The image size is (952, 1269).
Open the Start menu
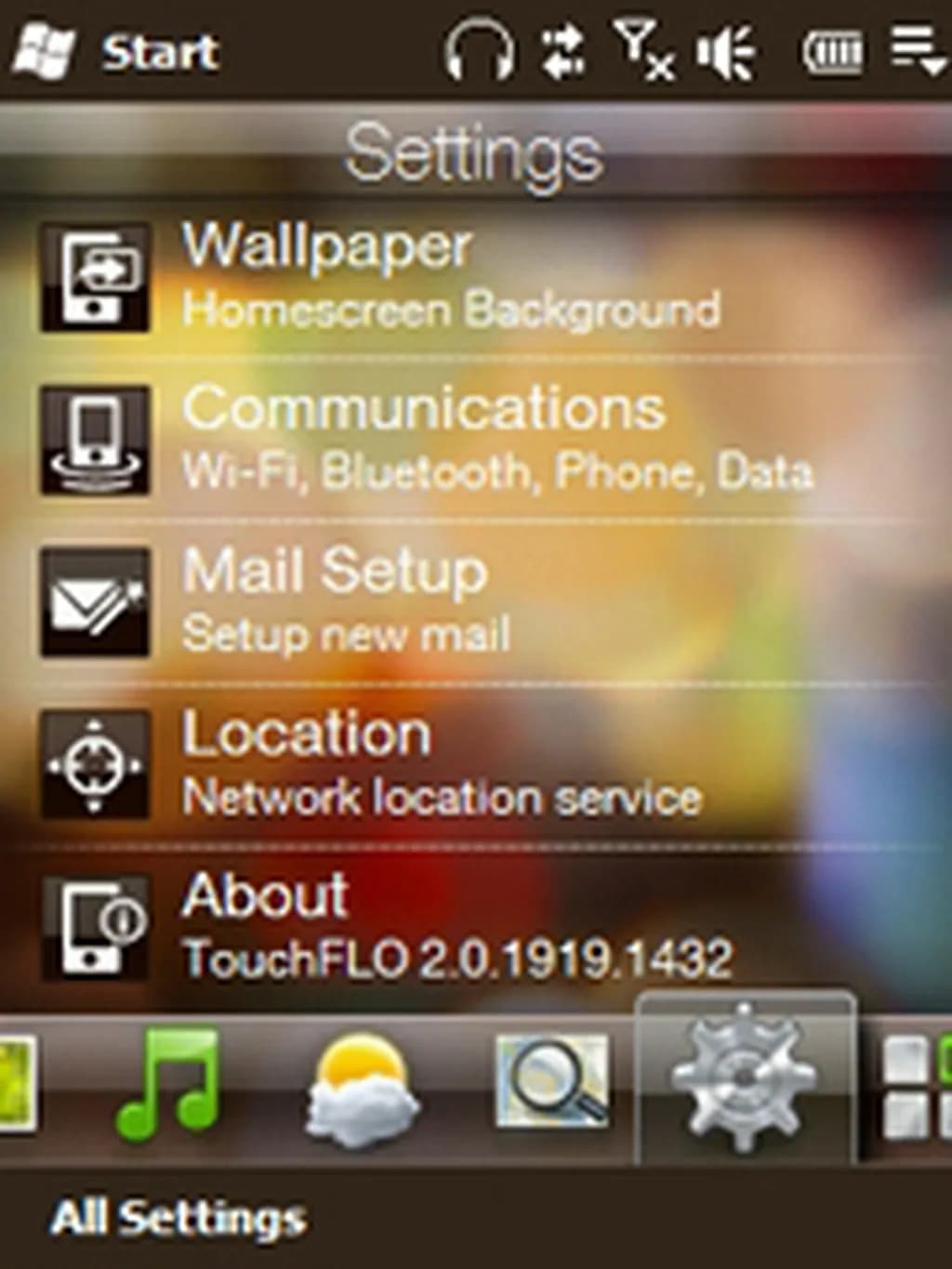tap(116, 51)
